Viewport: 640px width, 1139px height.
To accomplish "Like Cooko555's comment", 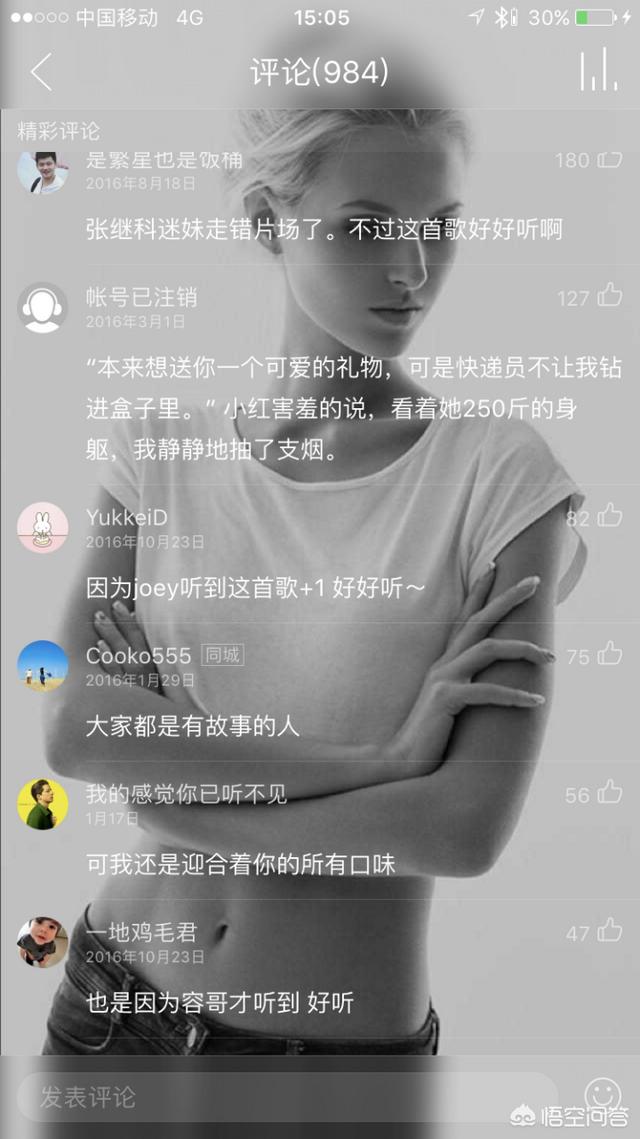I will 609,656.
